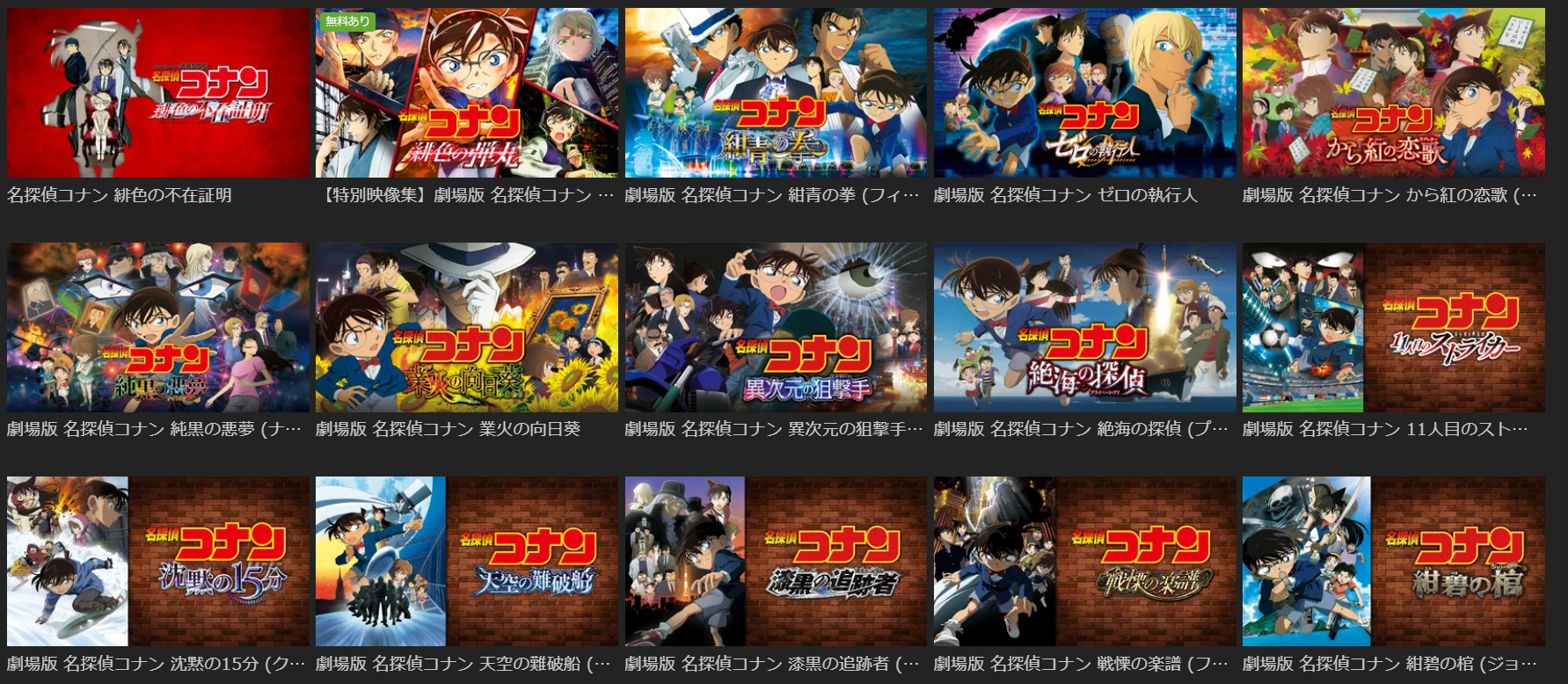Select 劇場版 名探偵コナン 紺青の拳
The width and height of the screenshot is (1568, 684).
pyautogui.click(x=776, y=93)
